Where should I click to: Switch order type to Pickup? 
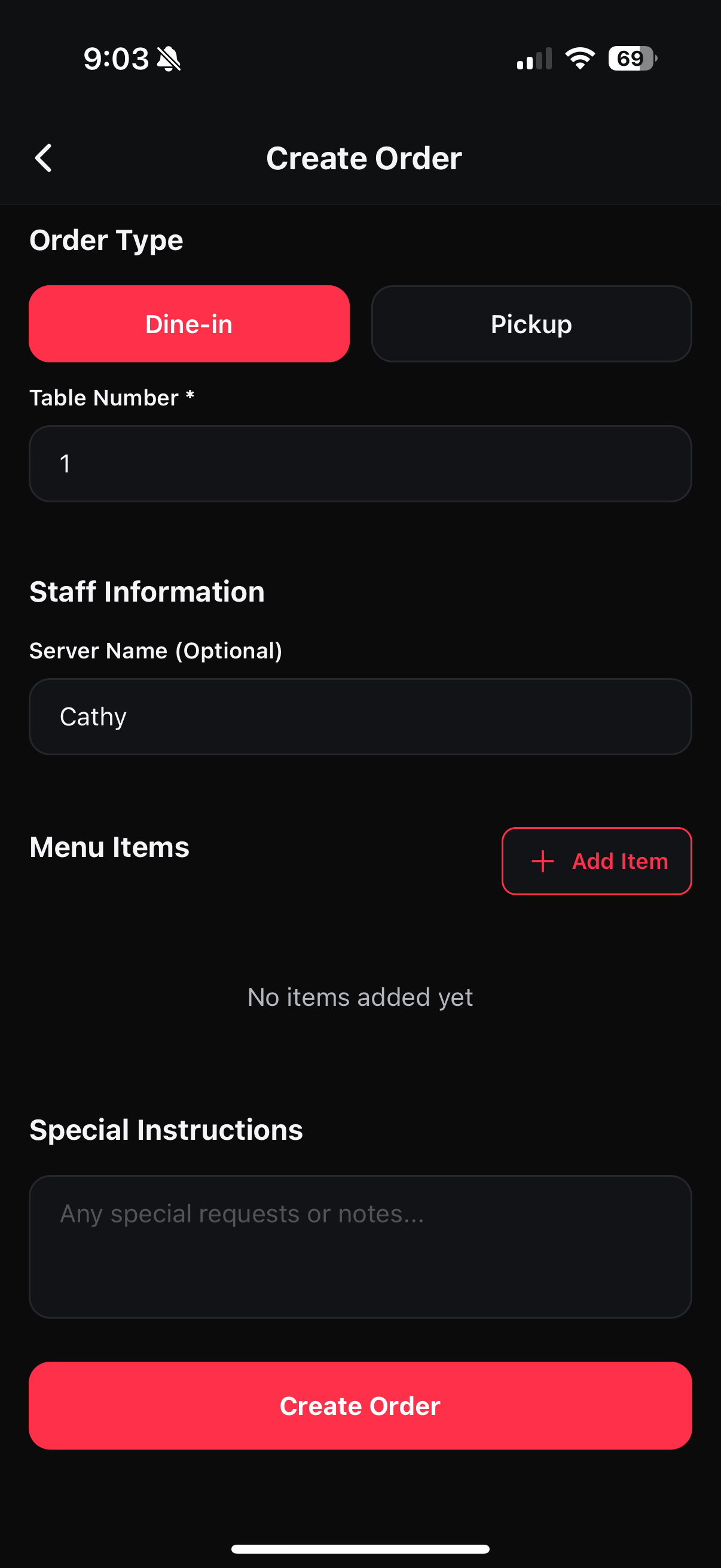tap(531, 324)
